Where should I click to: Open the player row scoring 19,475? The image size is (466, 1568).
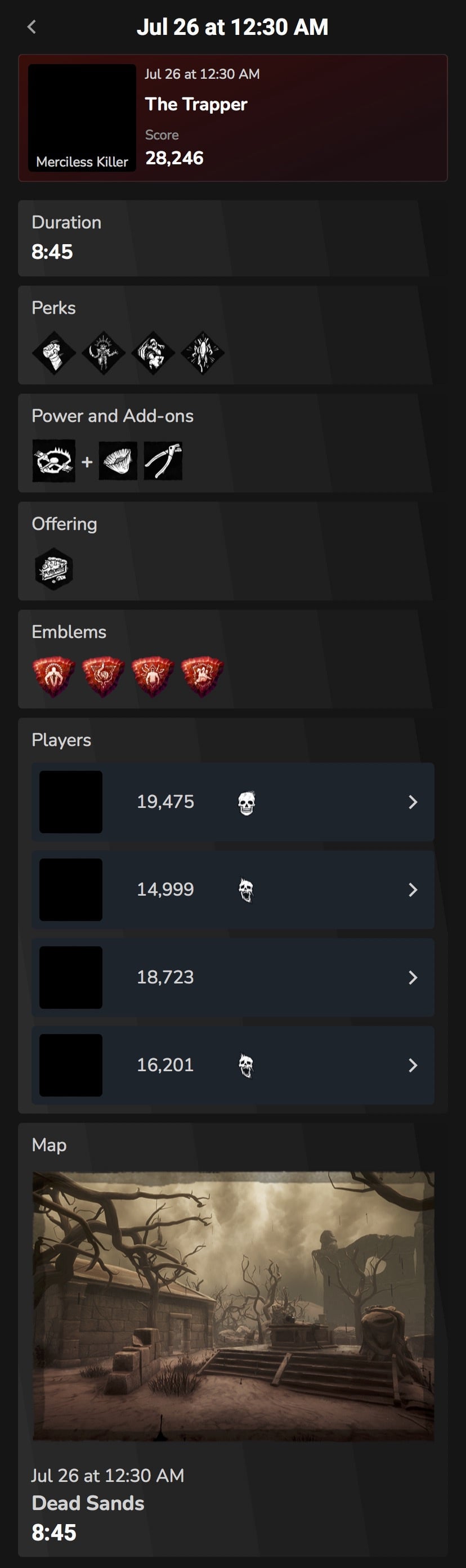pos(232,802)
